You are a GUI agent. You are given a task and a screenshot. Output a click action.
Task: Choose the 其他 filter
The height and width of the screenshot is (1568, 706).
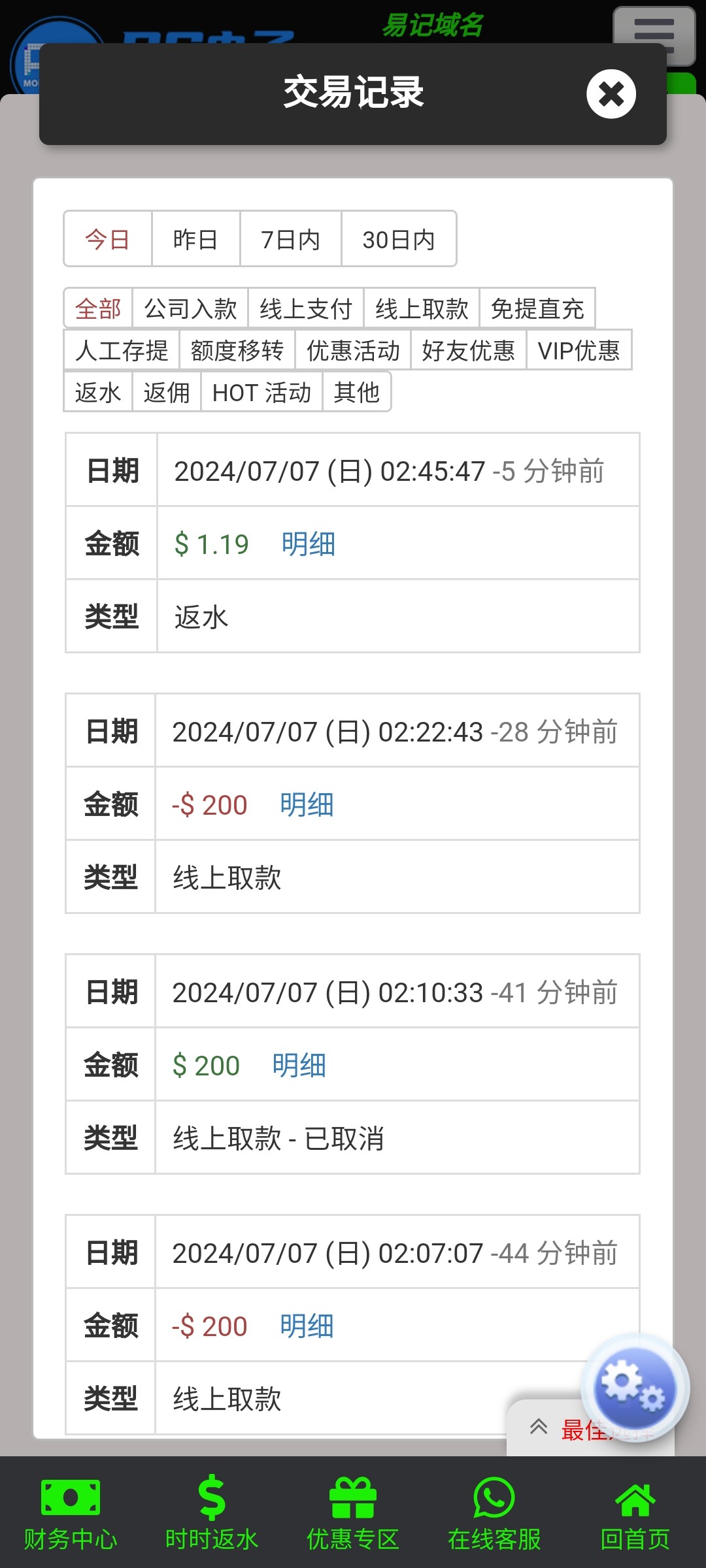(356, 392)
